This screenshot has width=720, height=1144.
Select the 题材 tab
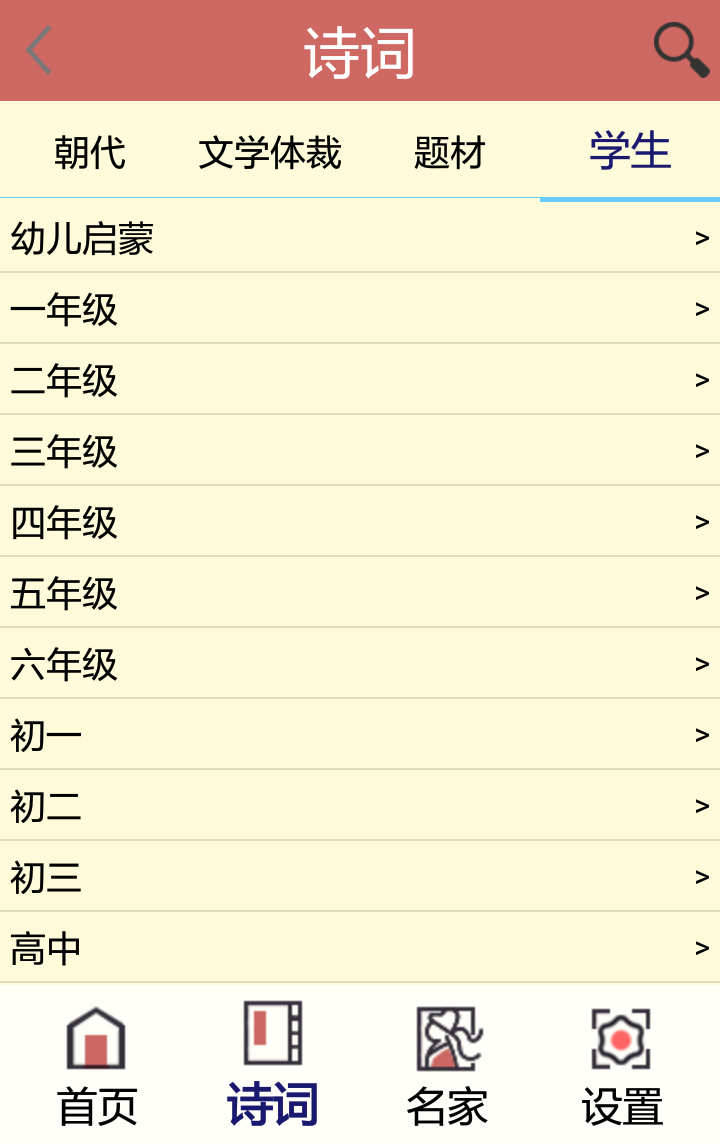click(x=450, y=153)
